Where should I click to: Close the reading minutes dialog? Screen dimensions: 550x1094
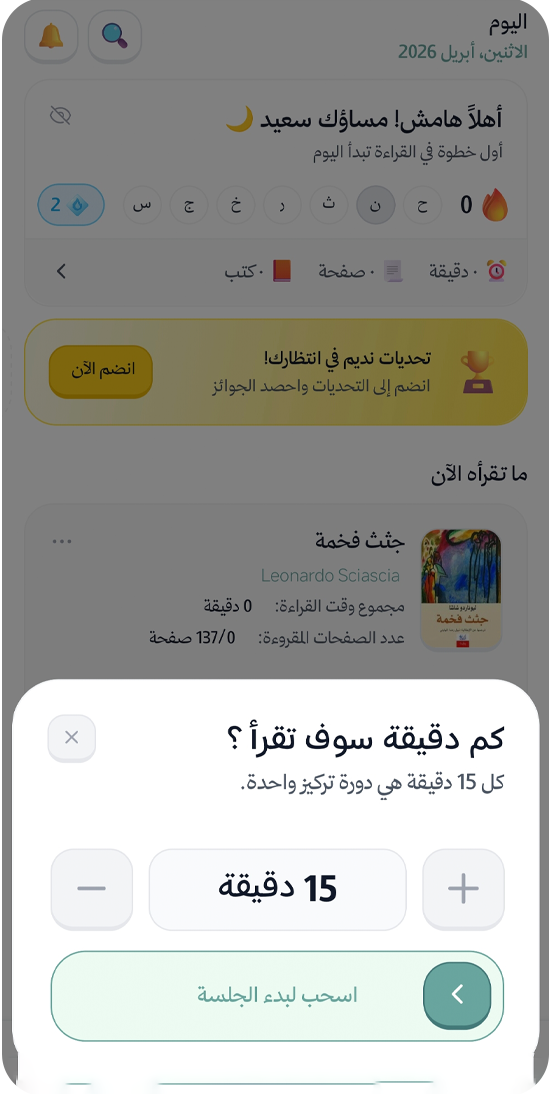(71, 737)
